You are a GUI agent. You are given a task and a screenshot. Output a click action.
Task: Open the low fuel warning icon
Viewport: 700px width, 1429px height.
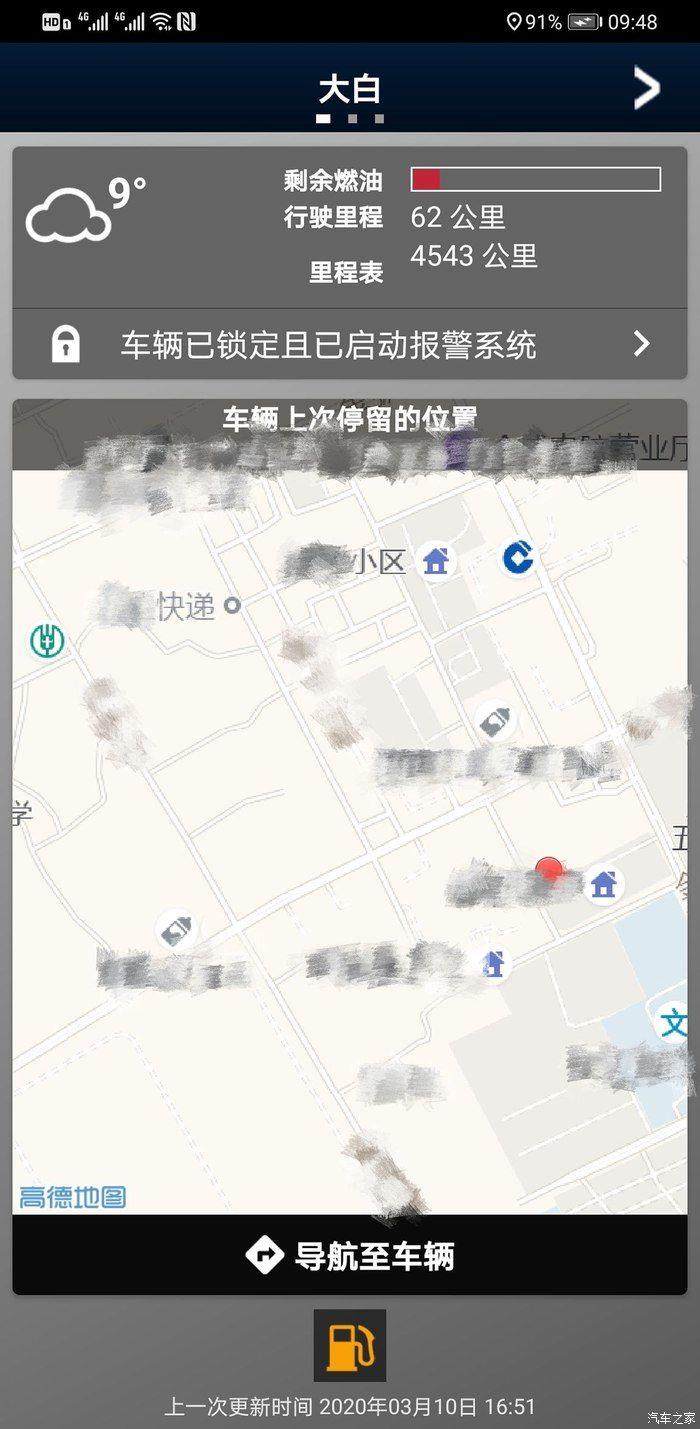pos(349,1345)
